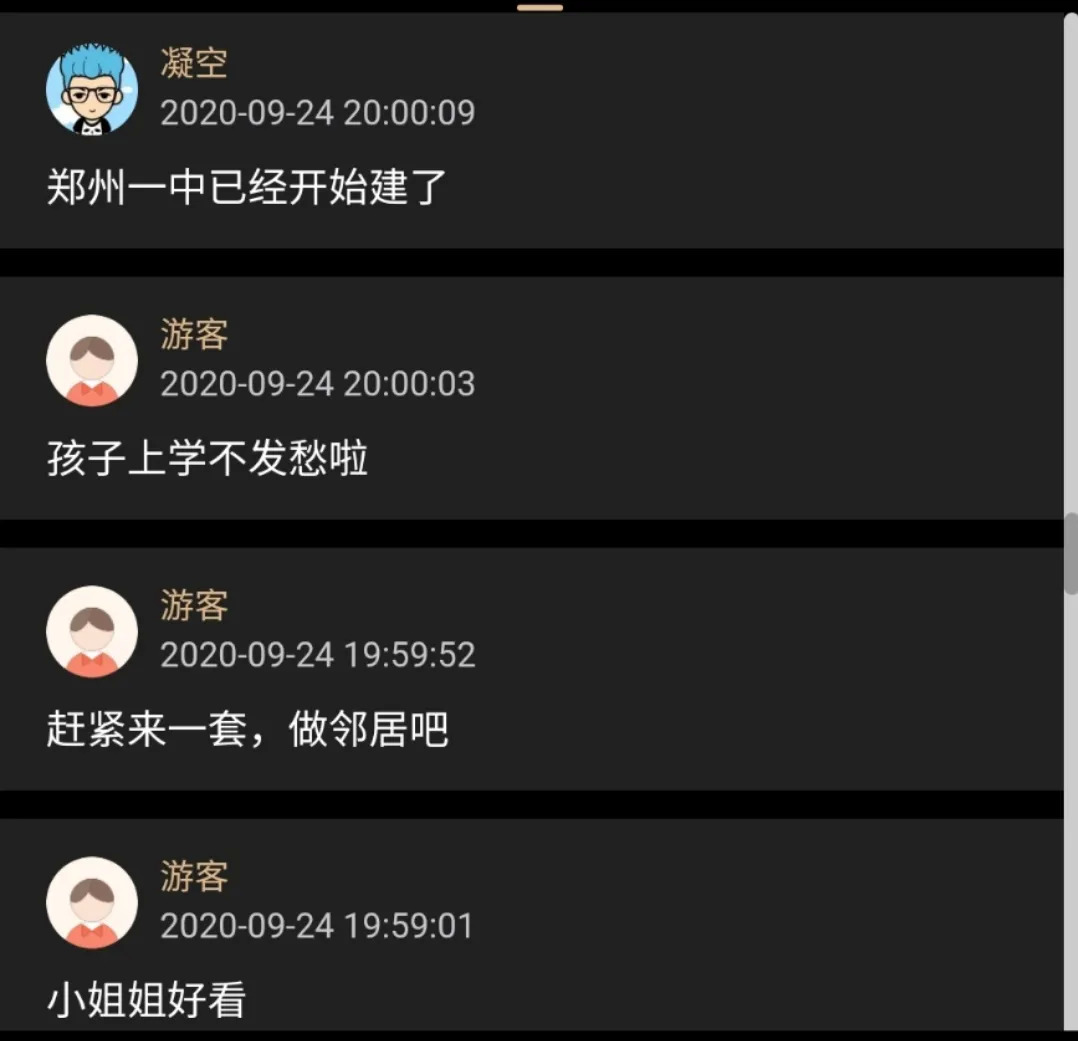Open 凝空's profile avatar
This screenshot has width=1078, height=1041.
92,89
